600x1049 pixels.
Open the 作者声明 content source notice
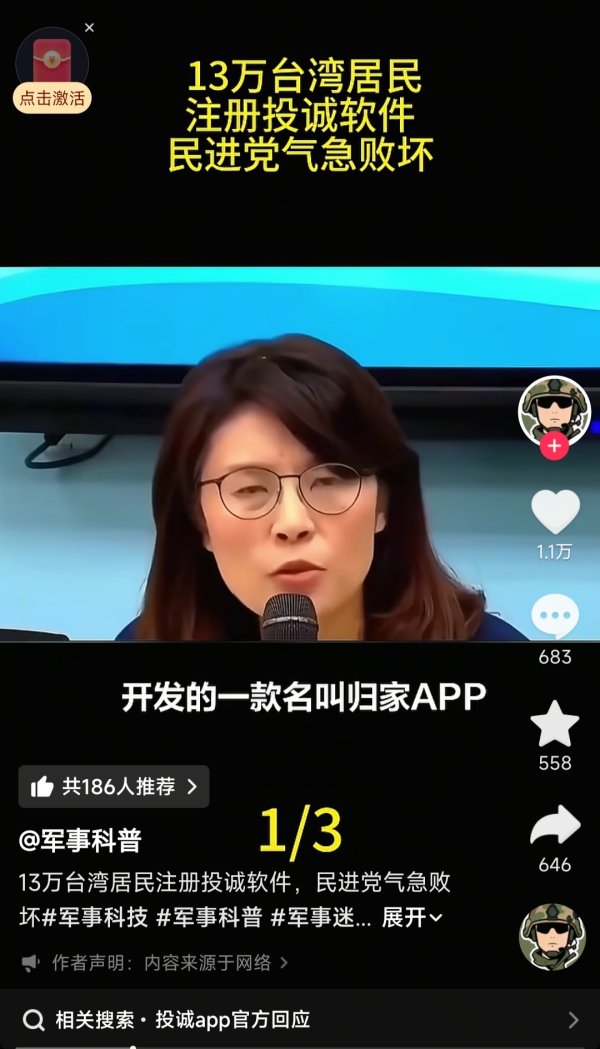[x=156, y=963]
